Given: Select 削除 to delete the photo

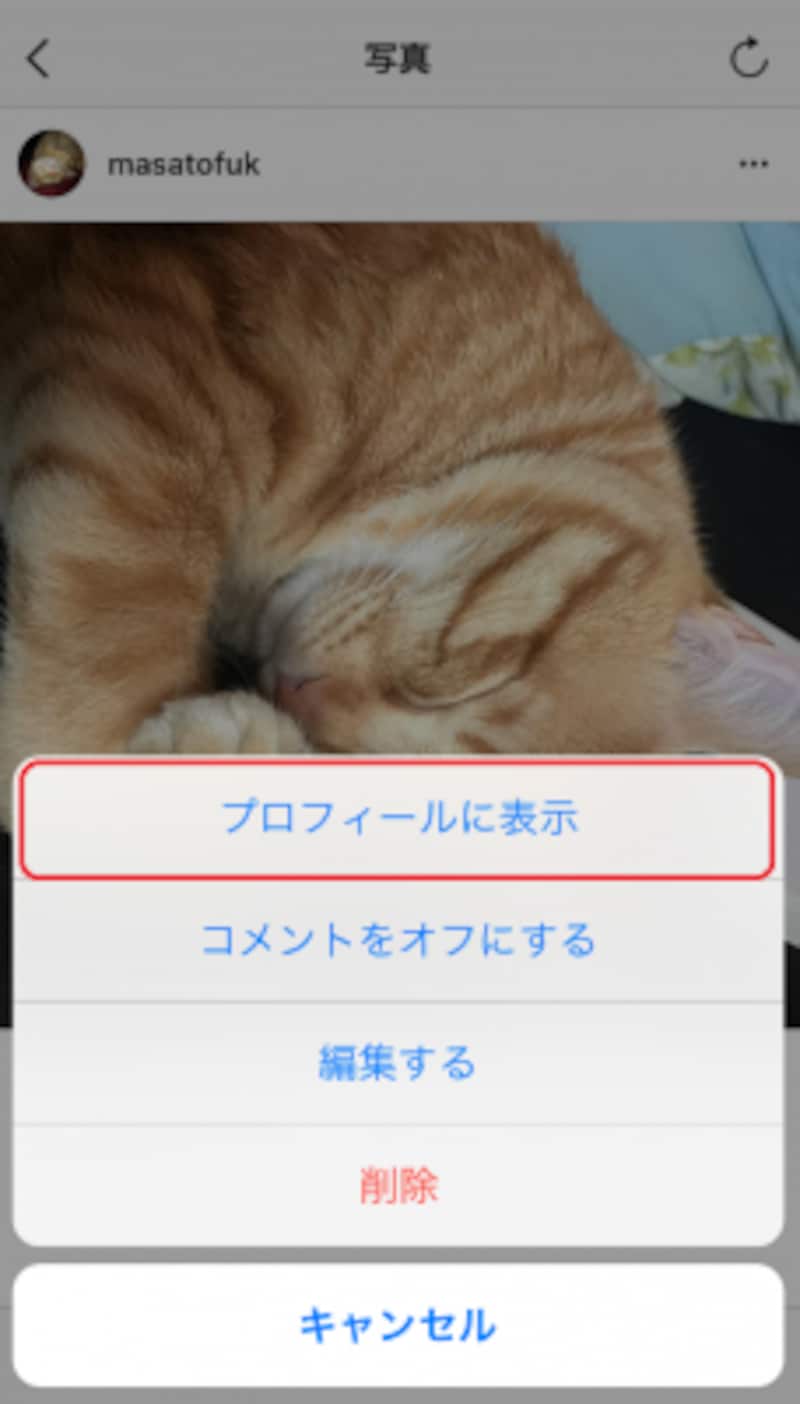Looking at the screenshot, I should (x=398, y=1186).
